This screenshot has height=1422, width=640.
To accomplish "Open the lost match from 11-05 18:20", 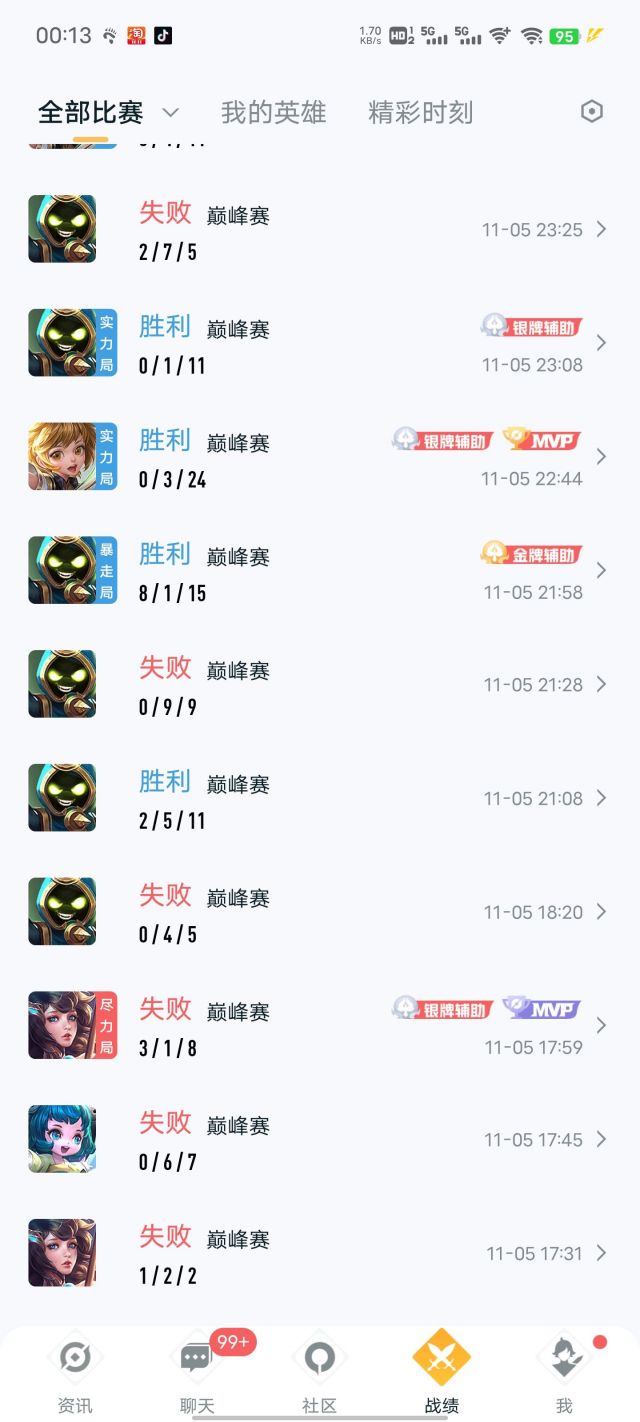I will coord(320,912).
